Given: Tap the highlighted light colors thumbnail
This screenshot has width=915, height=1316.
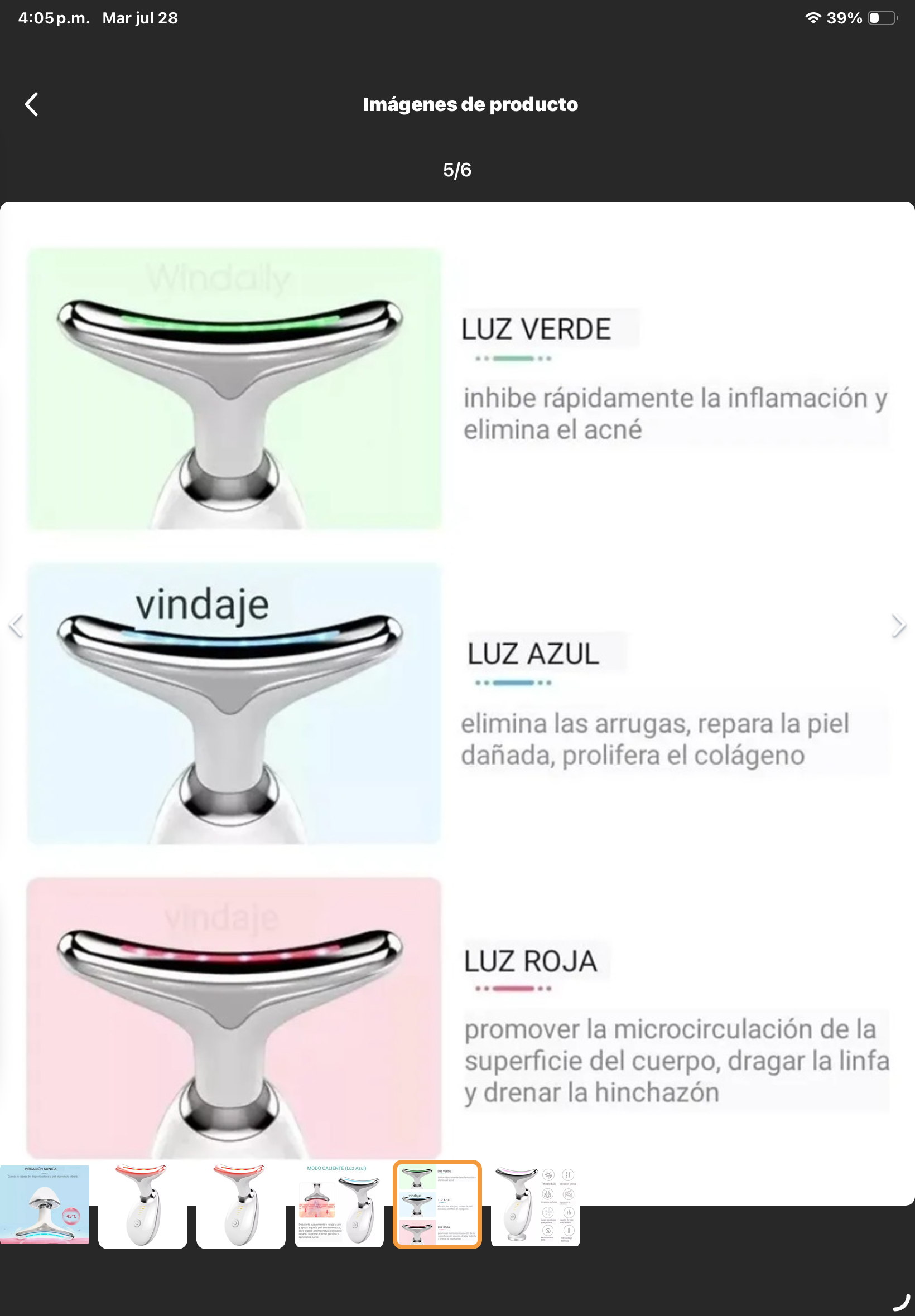Looking at the screenshot, I should 437,1204.
